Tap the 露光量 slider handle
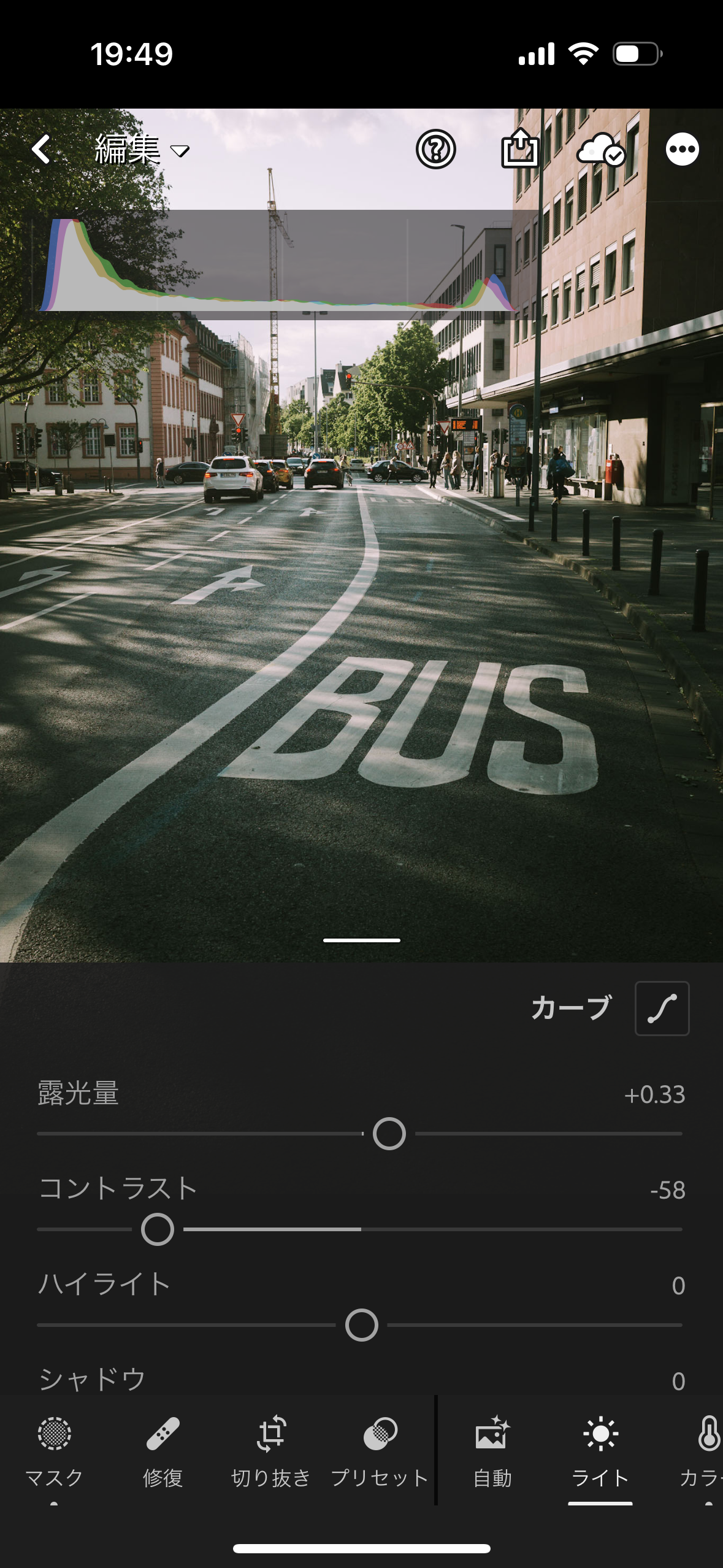This screenshot has width=723, height=1568. point(389,1134)
